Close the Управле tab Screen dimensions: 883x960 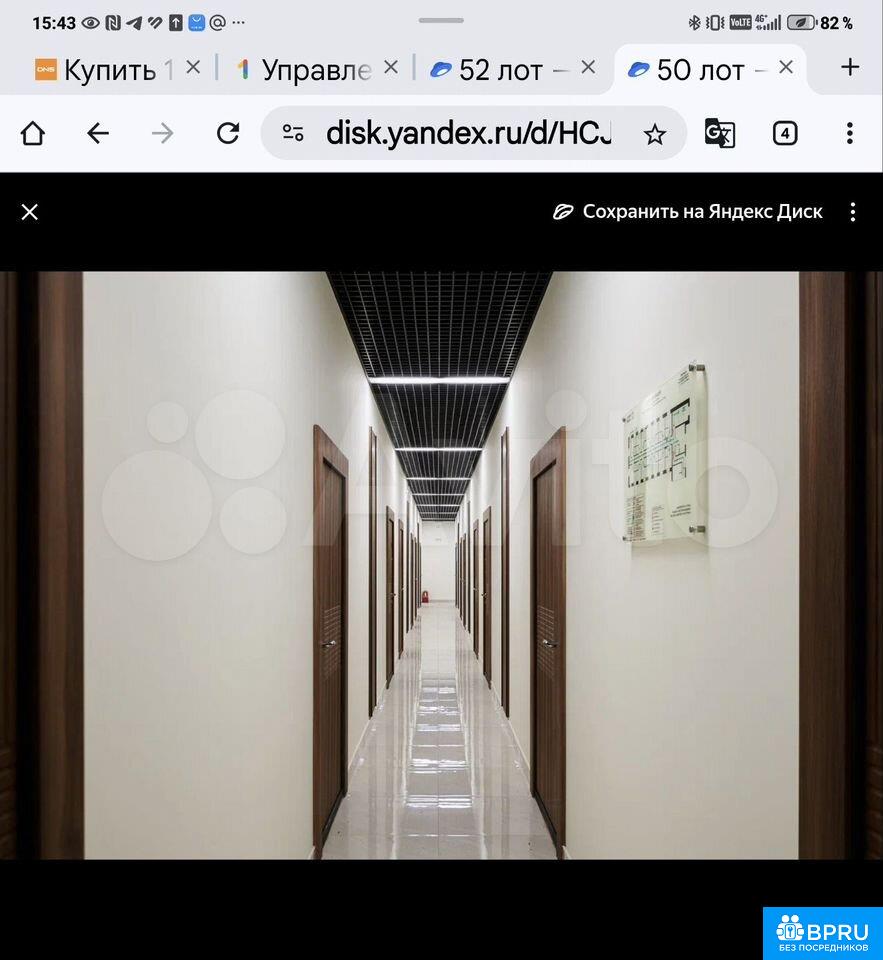[x=391, y=67]
